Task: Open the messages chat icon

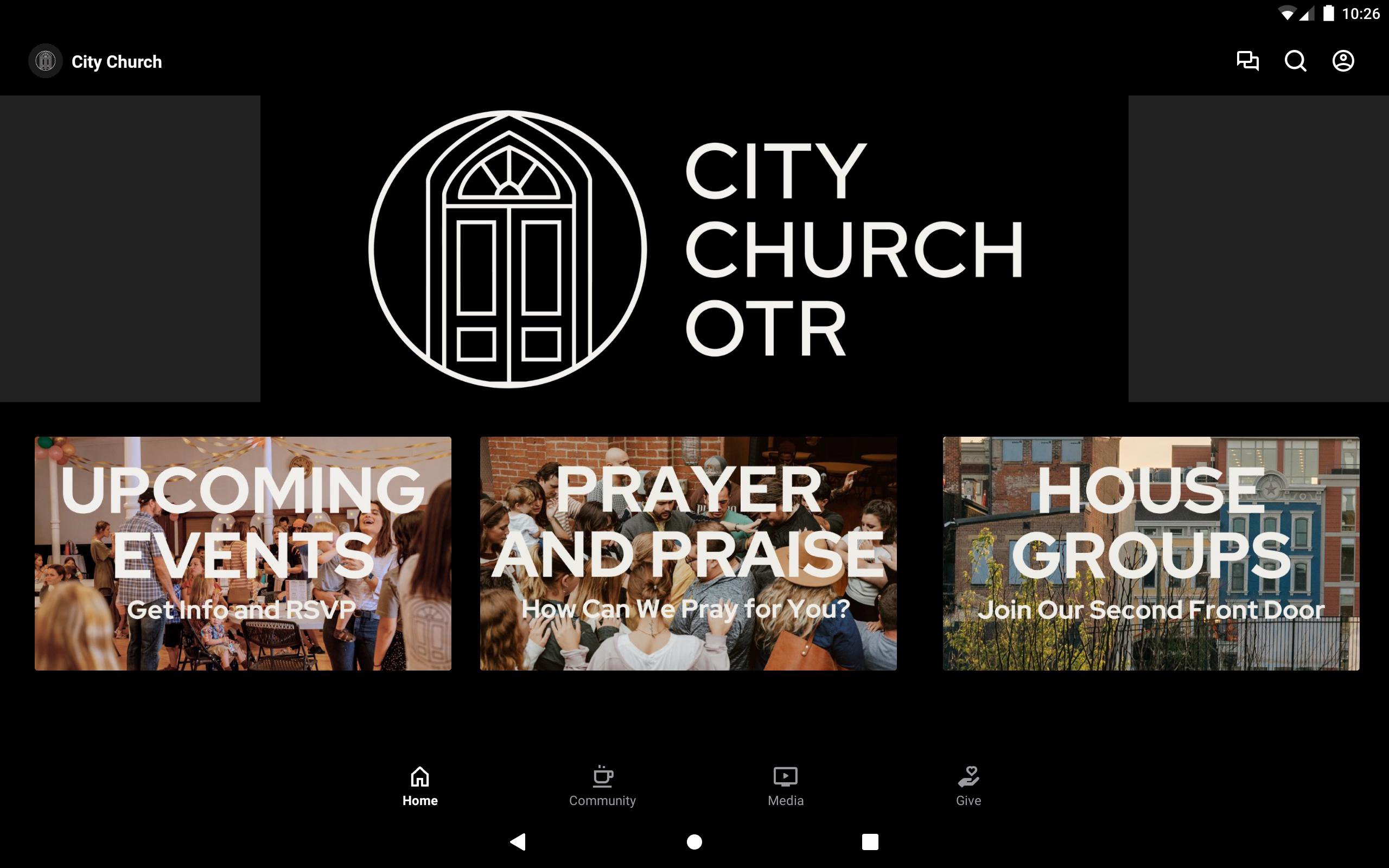Action: 1247,61
